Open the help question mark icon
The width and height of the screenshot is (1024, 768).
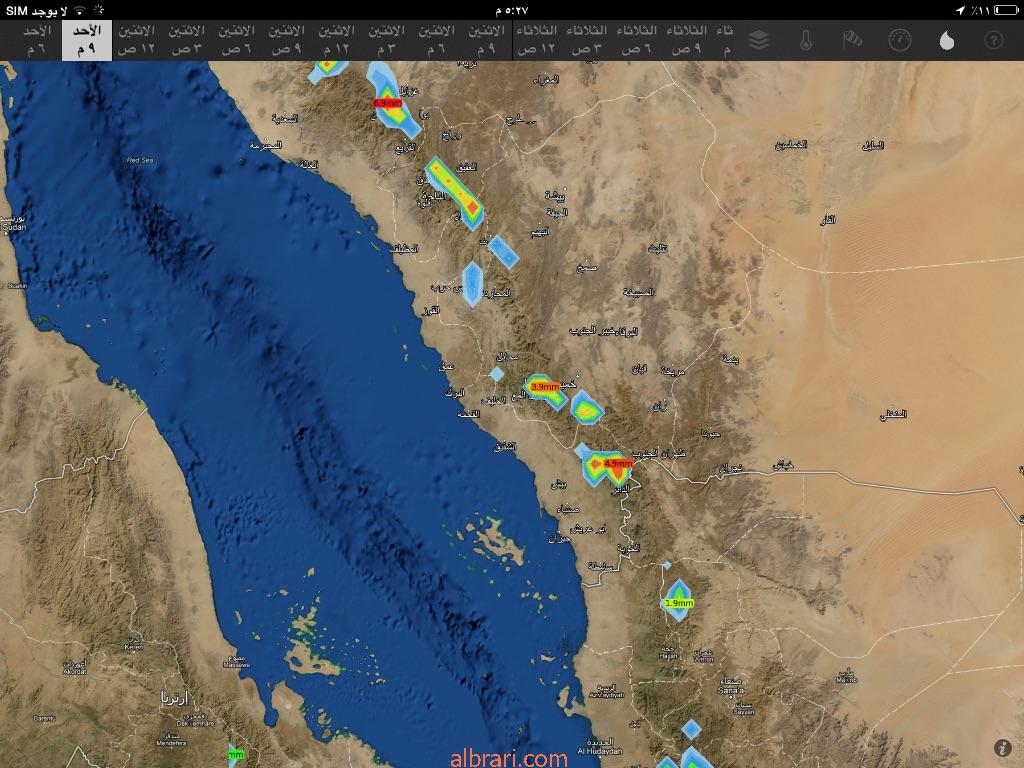(993, 41)
